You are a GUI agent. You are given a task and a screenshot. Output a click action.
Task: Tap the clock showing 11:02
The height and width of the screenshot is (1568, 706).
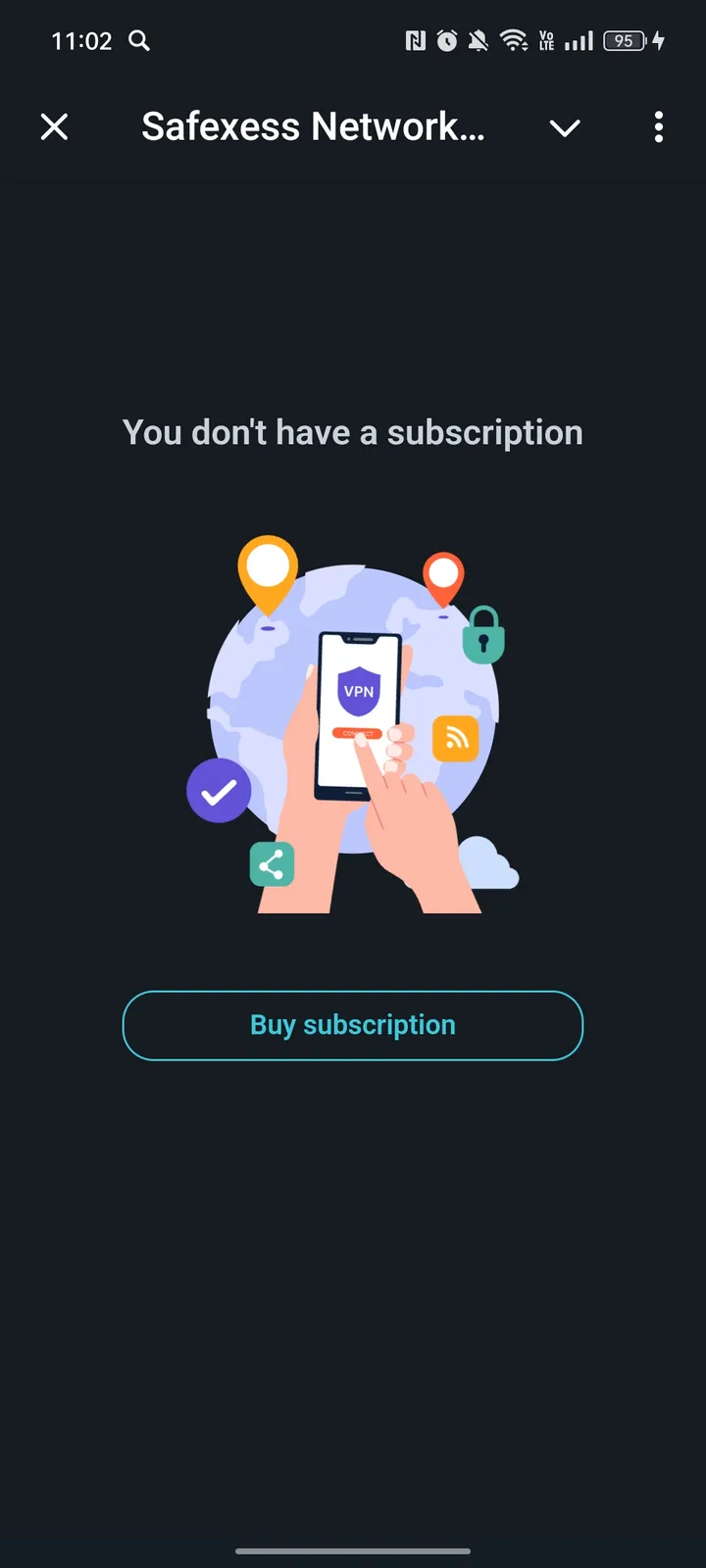pos(81,41)
